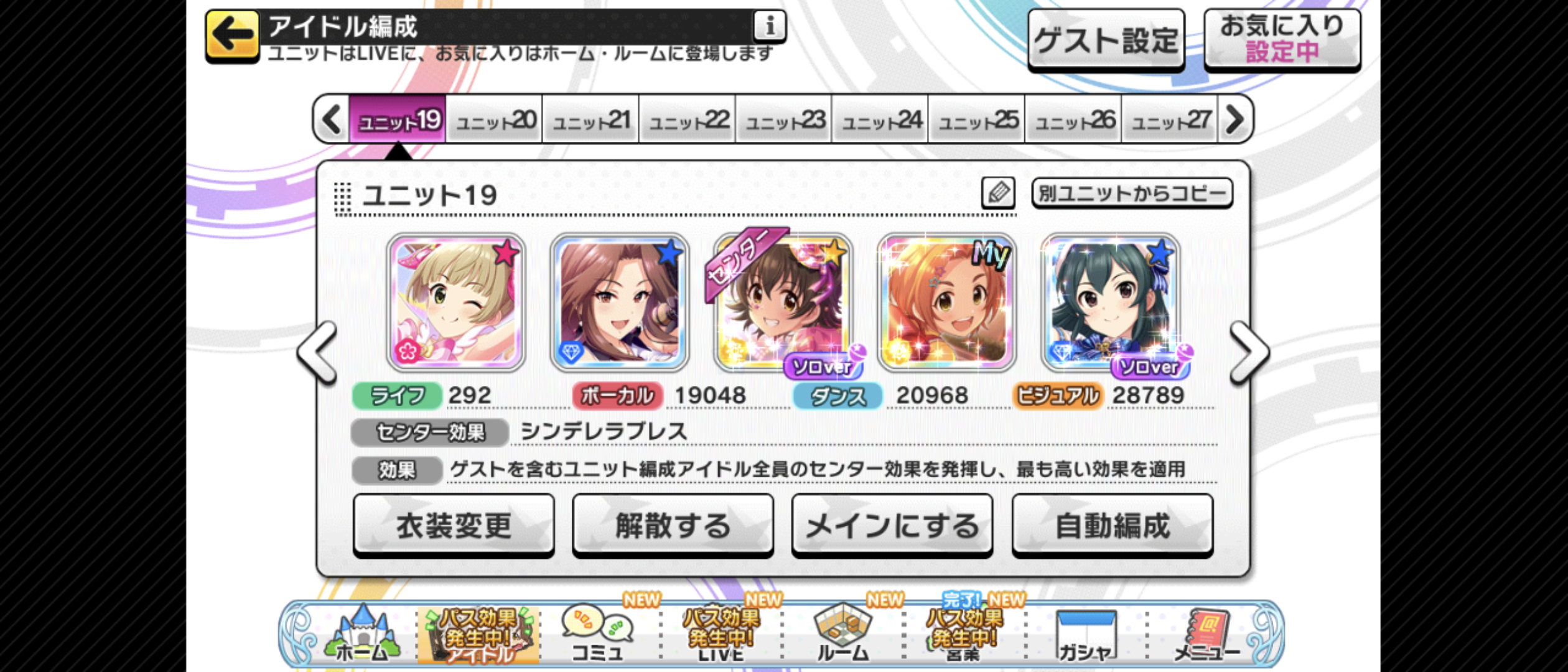Image resolution: width=1568 pixels, height=672 pixels.
Task: Tap the お気に入り設定中 button
Action: point(1282,39)
